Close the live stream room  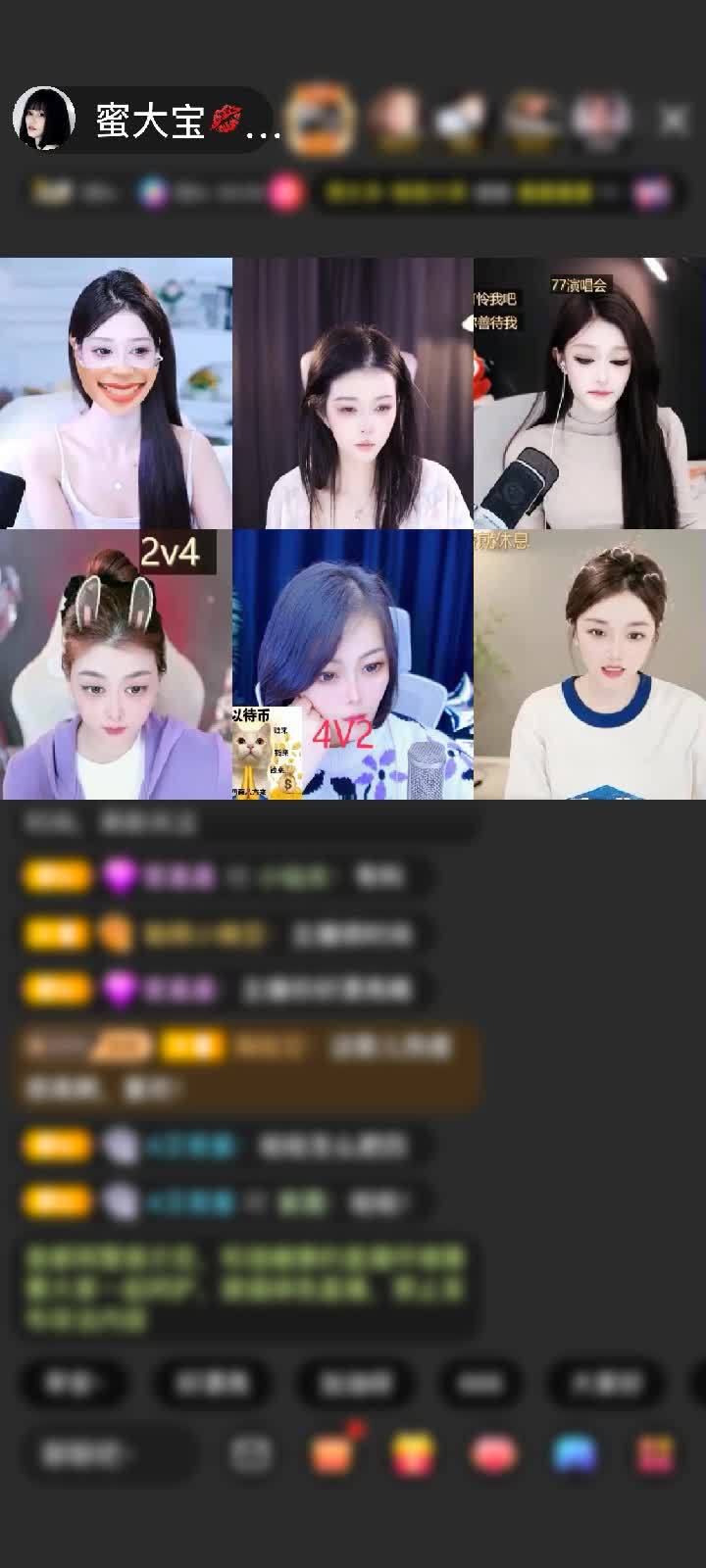674,120
